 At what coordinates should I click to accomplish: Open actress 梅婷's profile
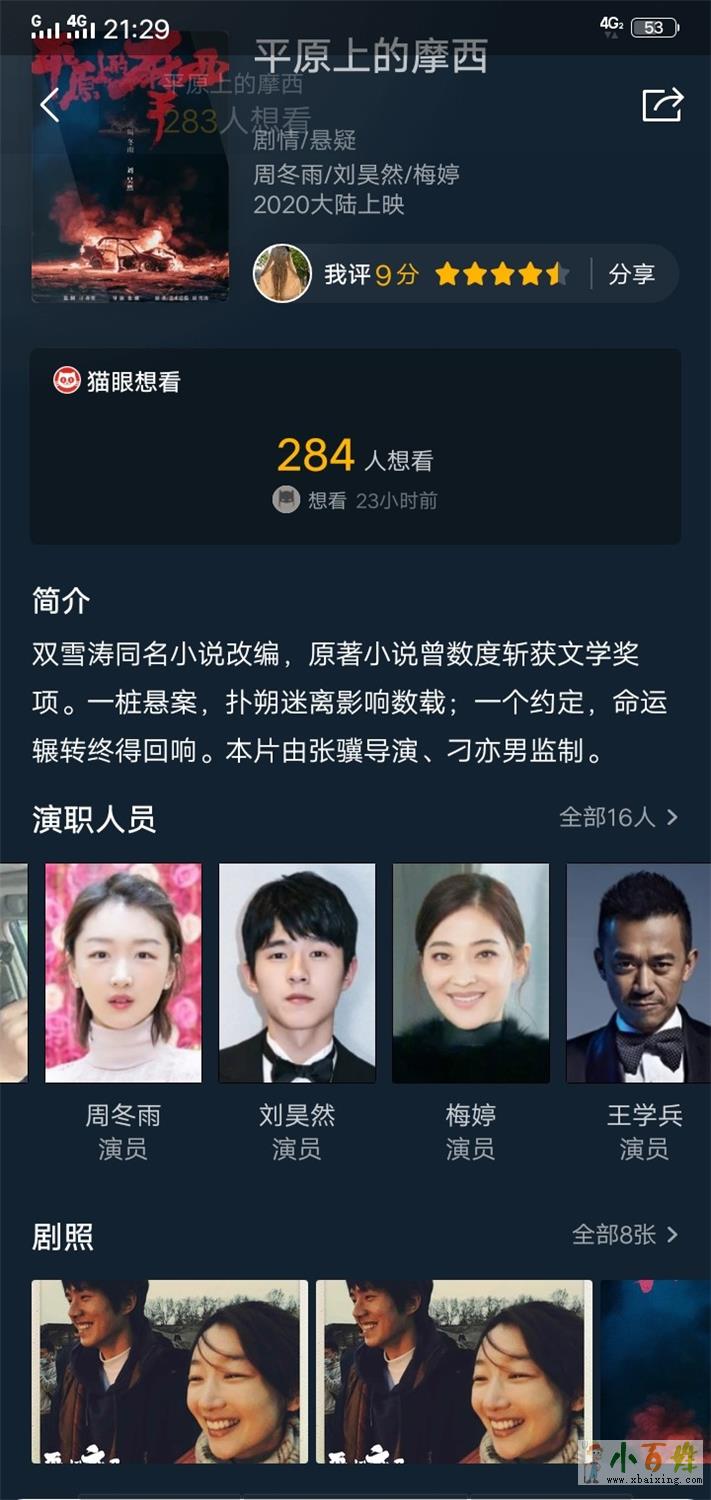pos(470,973)
